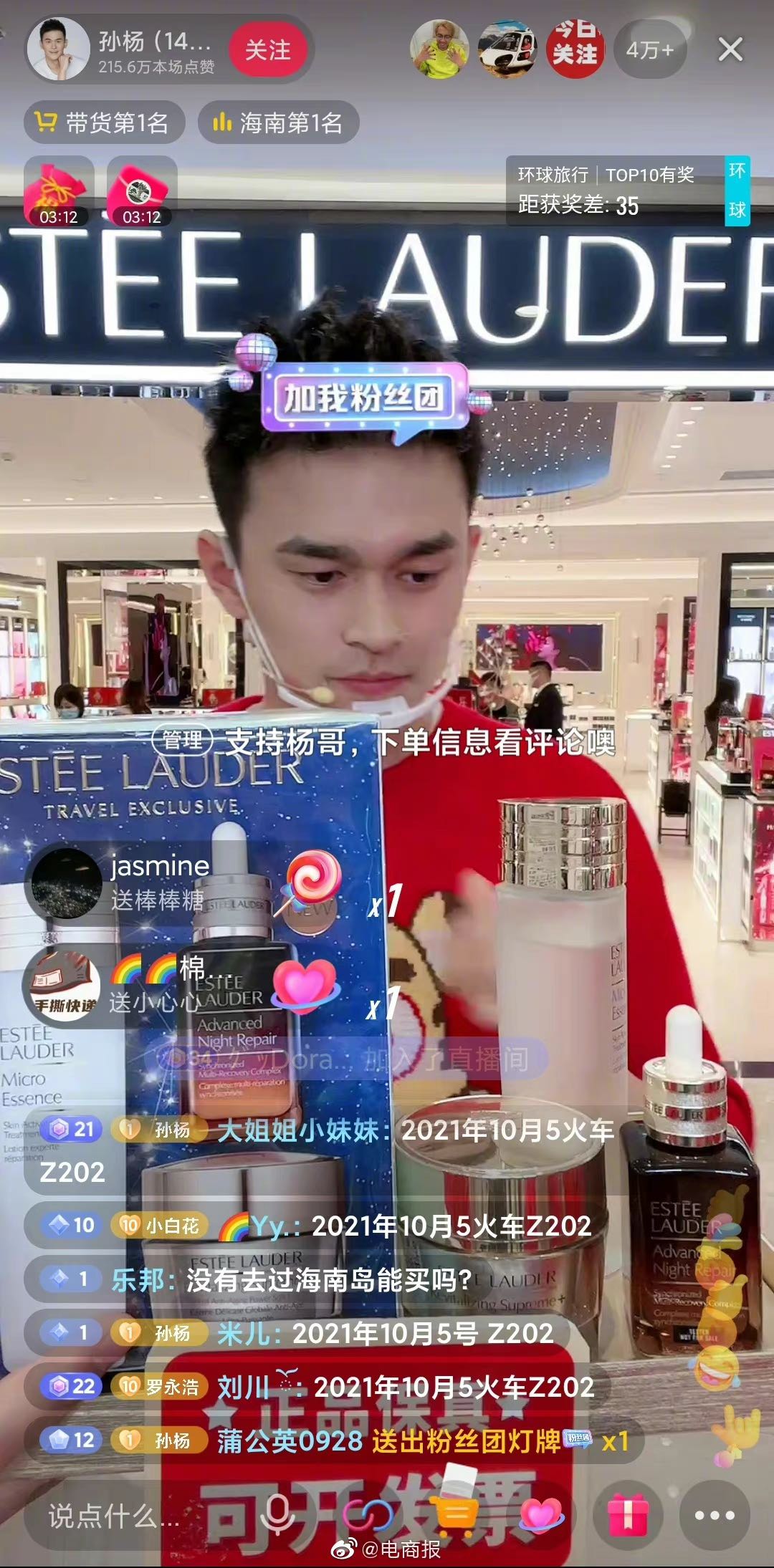The width and height of the screenshot is (774, 1568).
Task: Open the gift panel
Action: pos(628,1515)
